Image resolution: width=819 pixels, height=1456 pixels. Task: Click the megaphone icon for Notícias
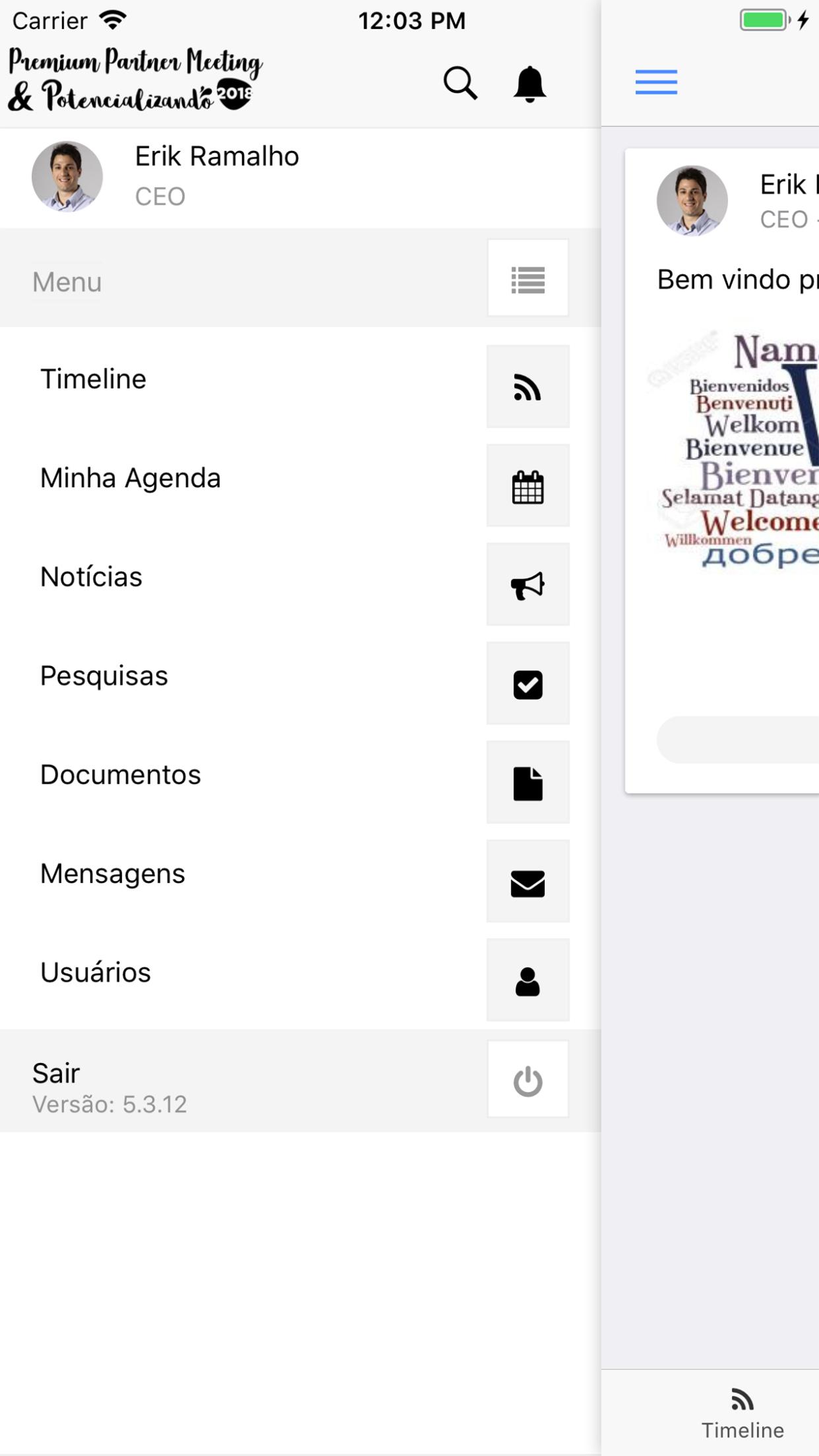[x=527, y=585]
